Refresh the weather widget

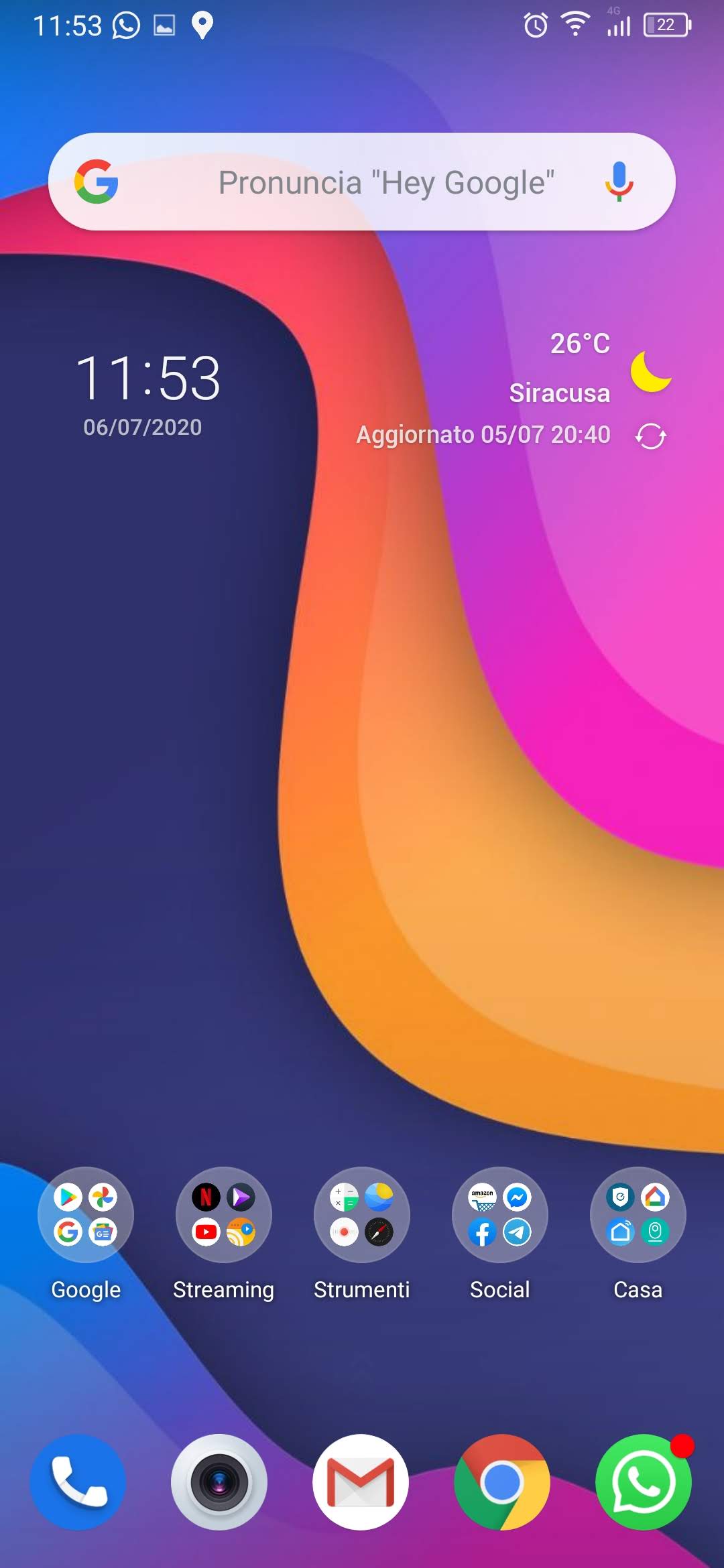click(x=650, y=436)
